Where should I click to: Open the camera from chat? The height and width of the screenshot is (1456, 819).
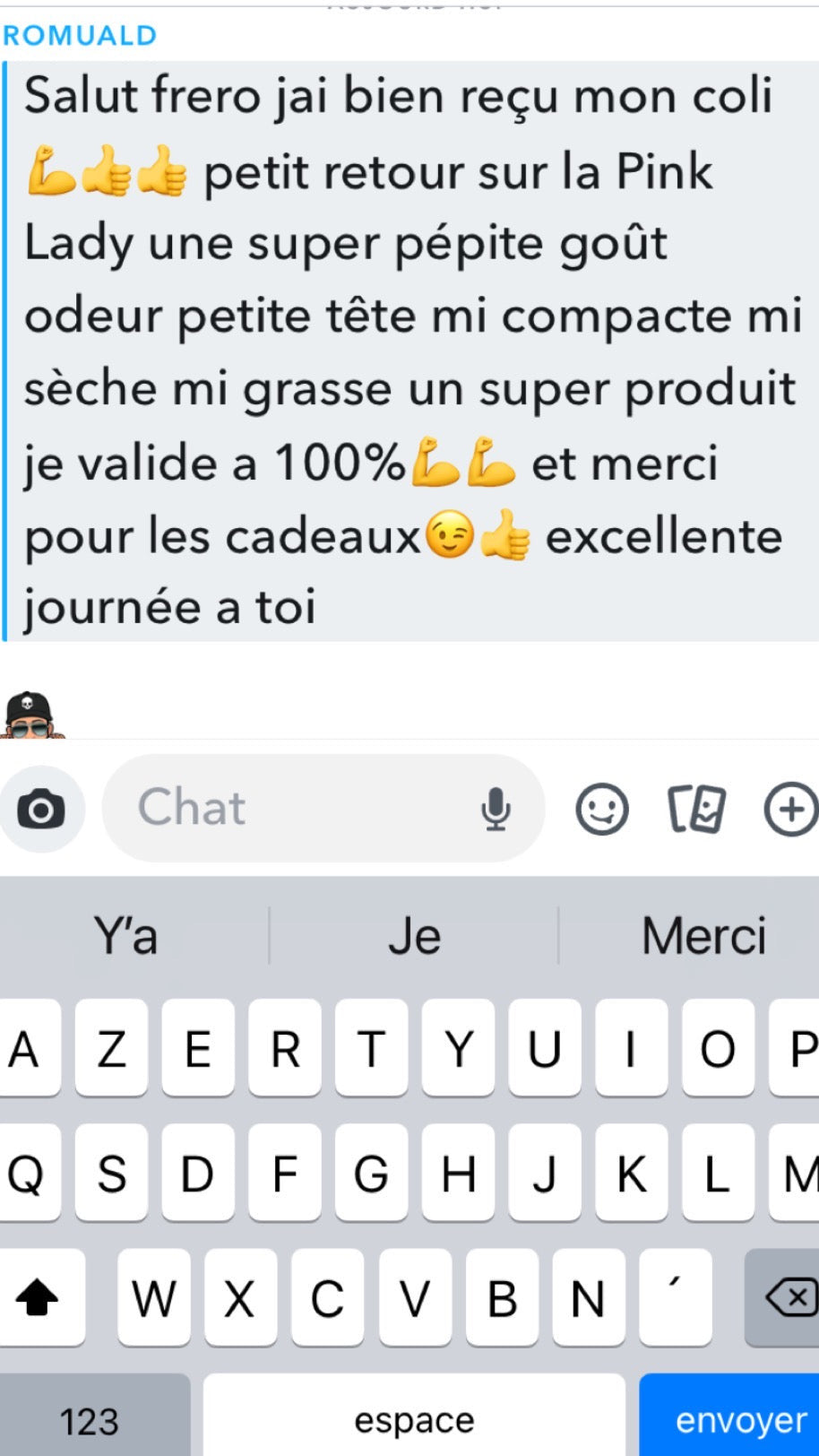point(41,809)
